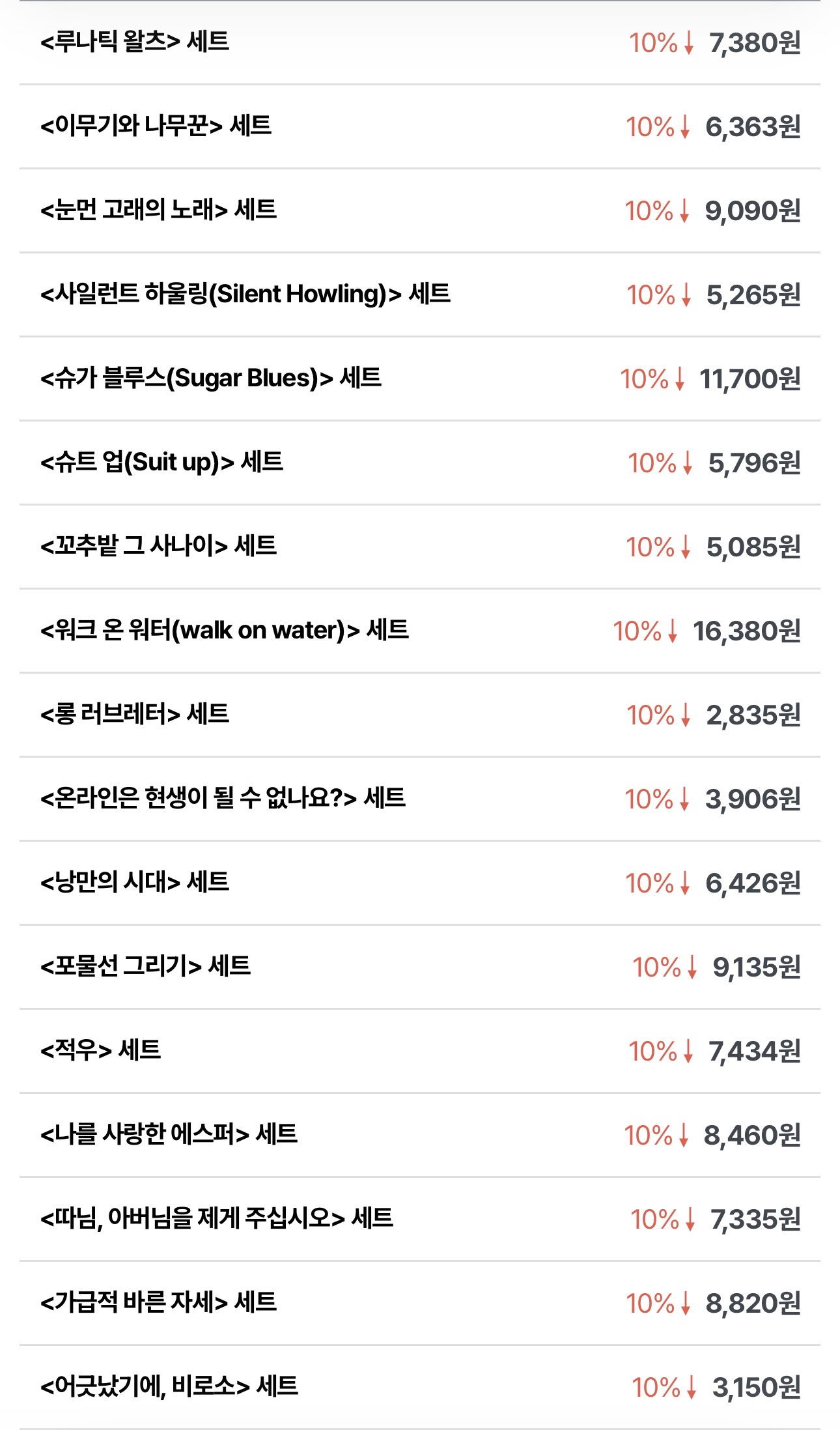This screenshot has width=840, height=1430.
Task: Open <사일런트 하울링(Silent Howling)> 세트
Action: tap(420, 294)
